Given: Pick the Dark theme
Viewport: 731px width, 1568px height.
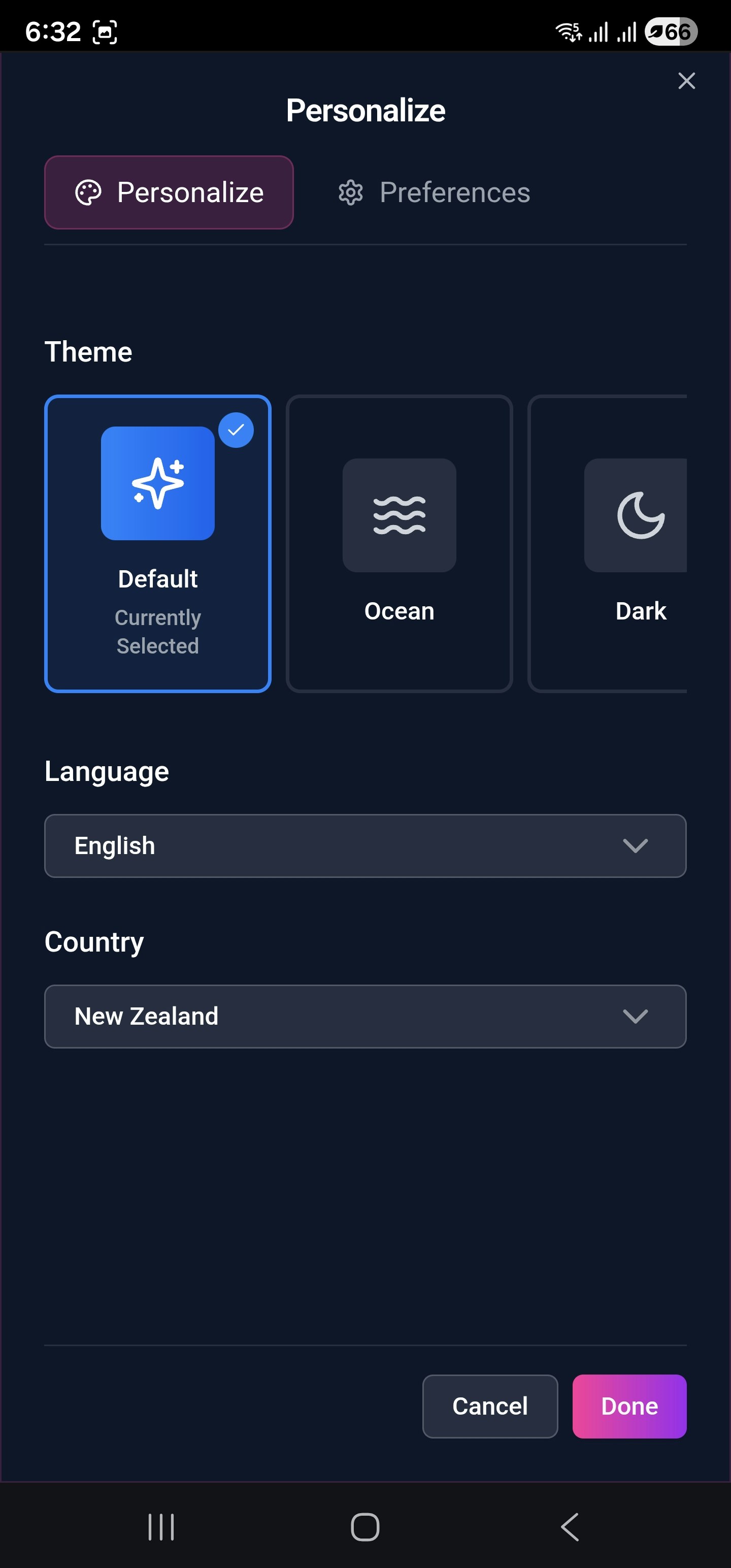Looking at the screenshot, I should [608, 543].
